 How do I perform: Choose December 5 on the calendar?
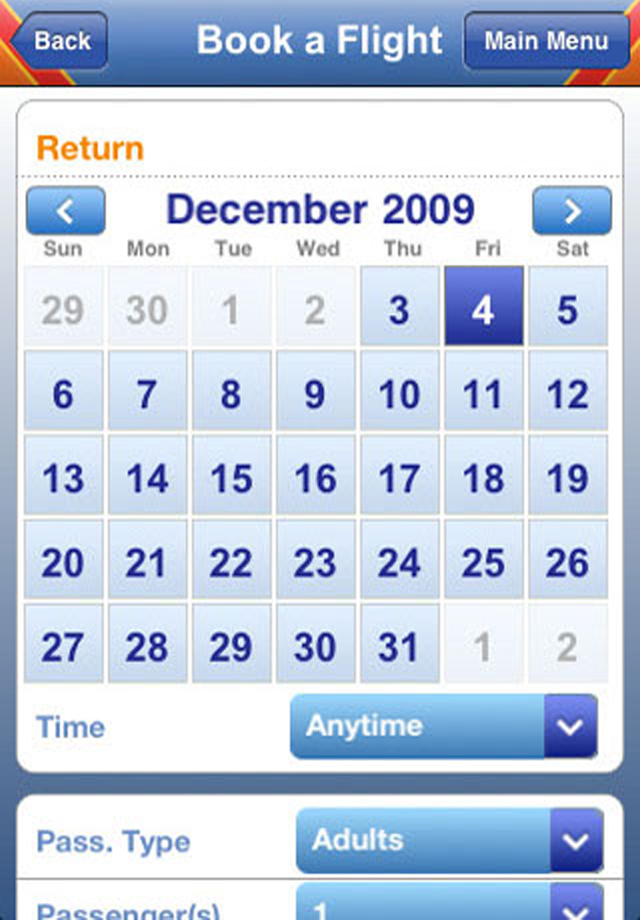[567, 309]
